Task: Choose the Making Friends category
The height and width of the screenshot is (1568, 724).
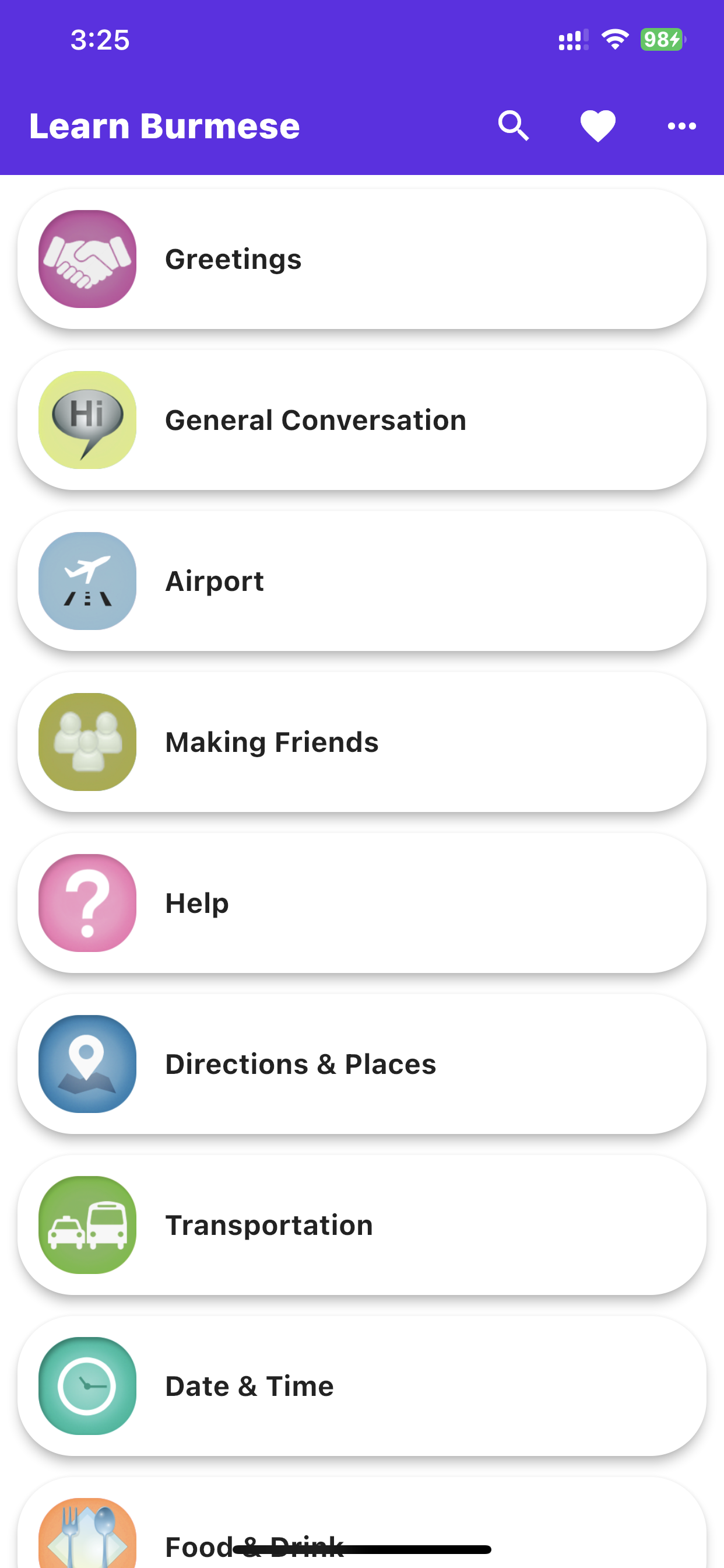Action: point(362,742)
